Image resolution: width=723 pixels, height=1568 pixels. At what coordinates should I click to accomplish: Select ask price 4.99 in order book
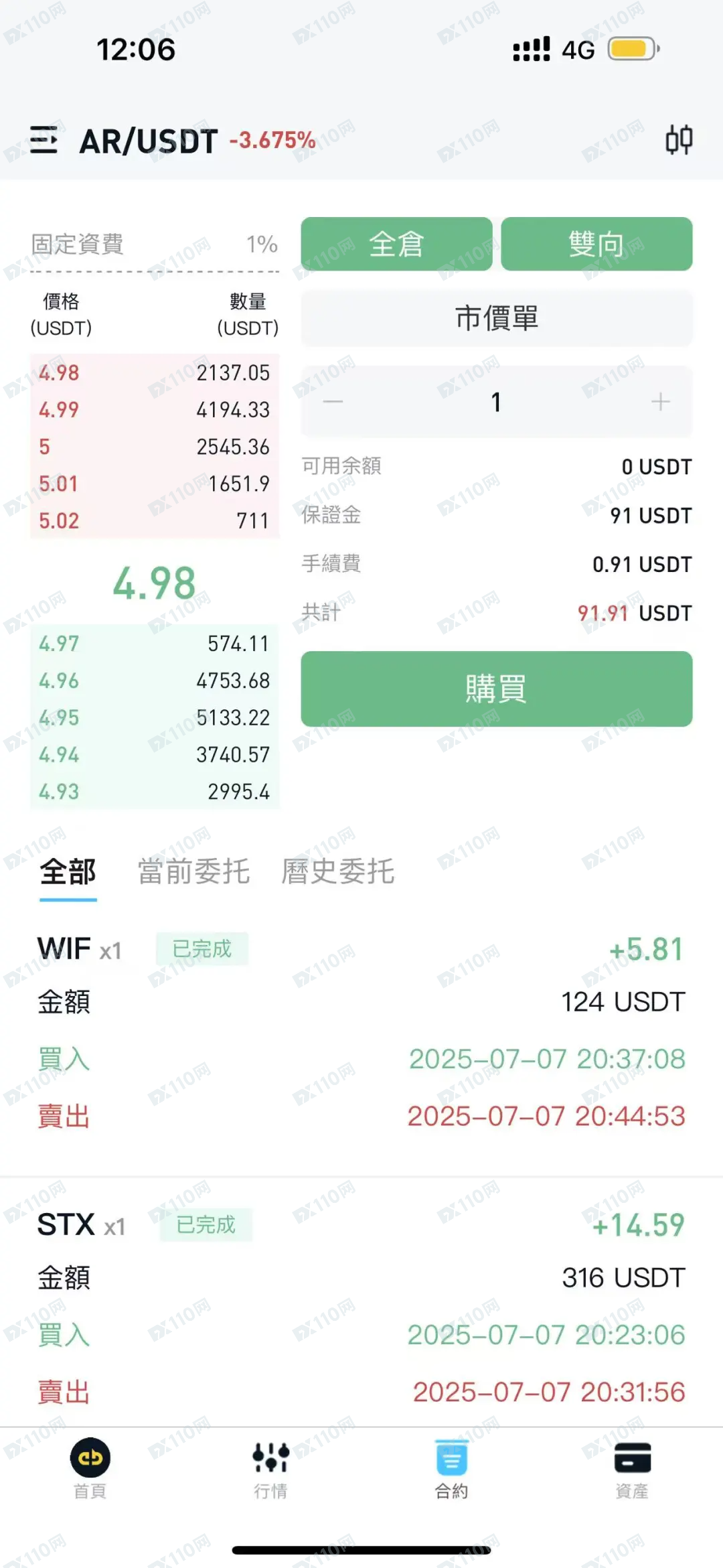click(155, 409)
